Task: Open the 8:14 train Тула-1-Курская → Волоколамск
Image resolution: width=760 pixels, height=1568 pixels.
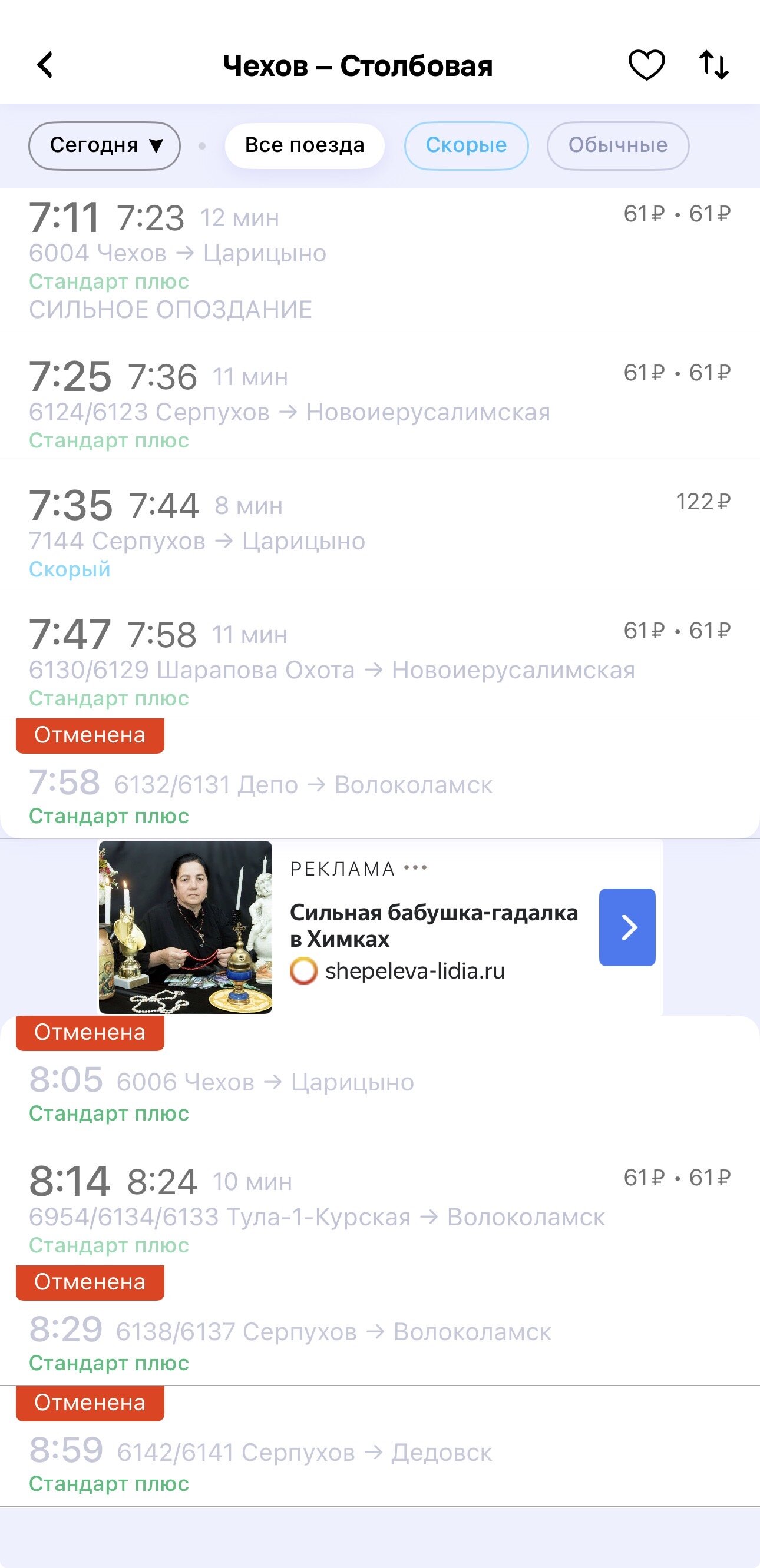Action: pyautogui.click(x=380, y=1201)
